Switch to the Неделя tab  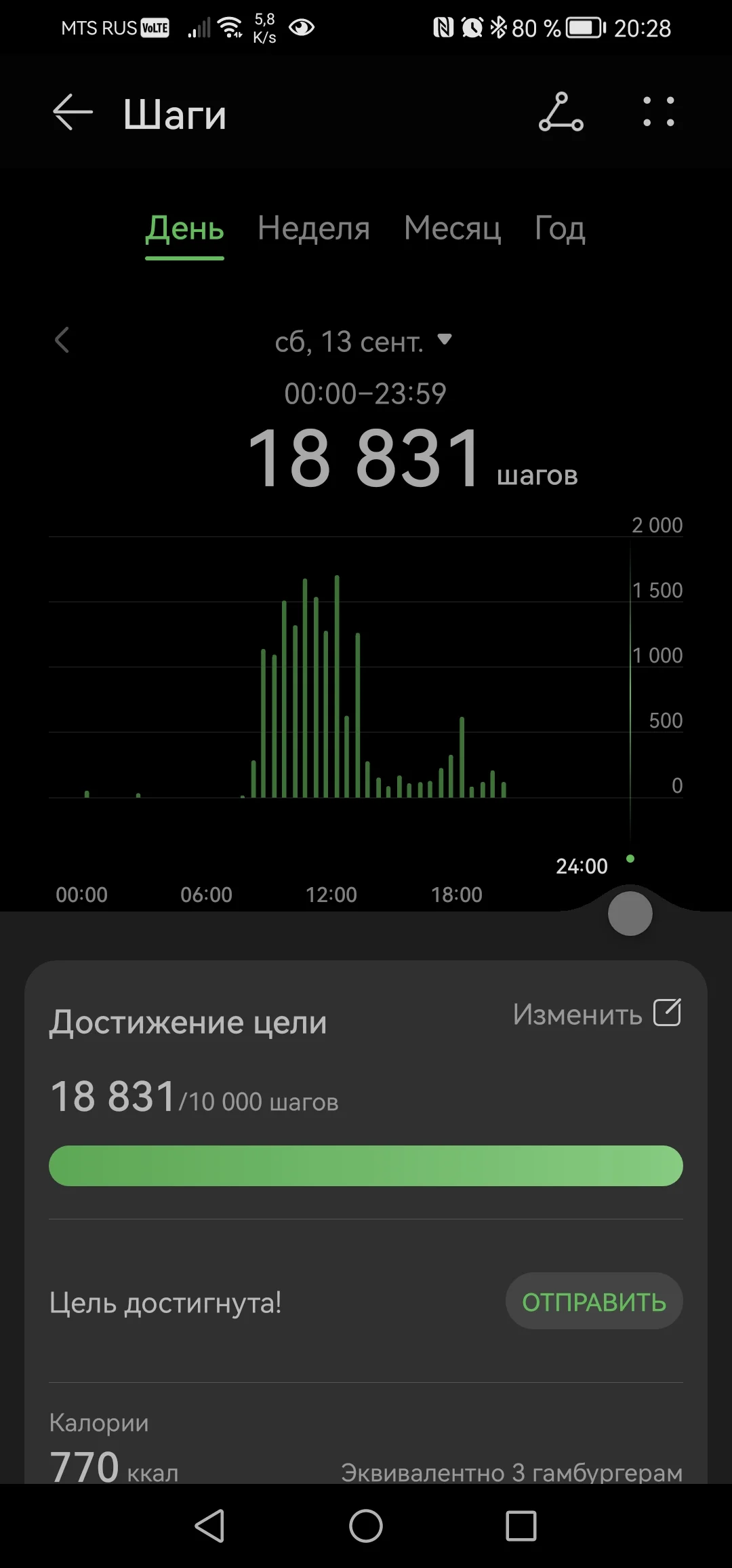pyautogui.click(x=314, y=229)
